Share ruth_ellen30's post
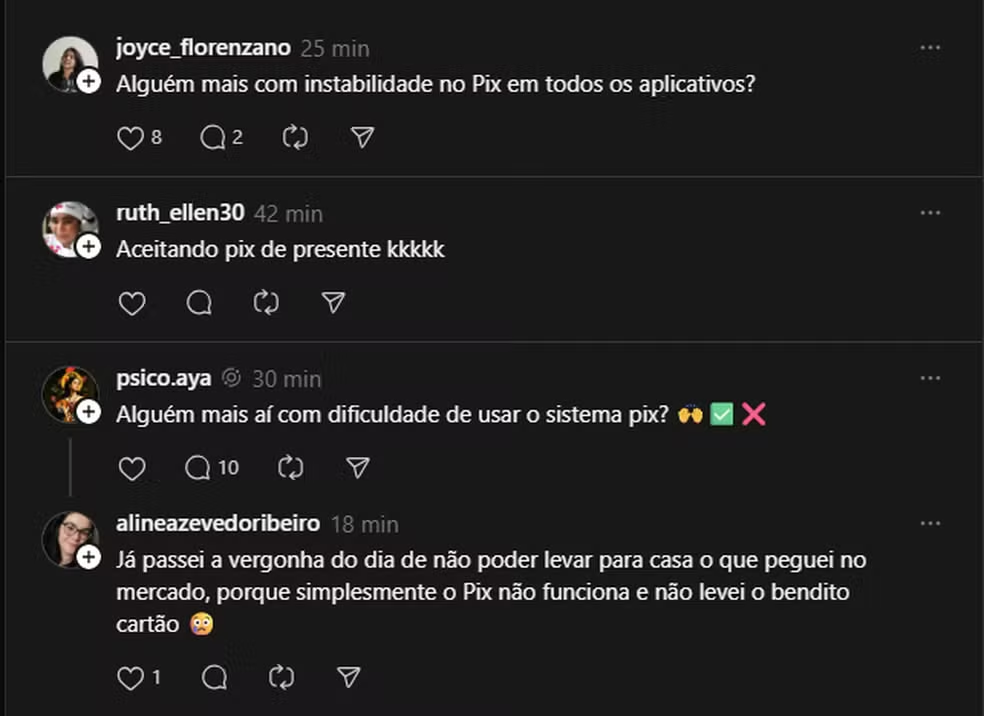This screenshot has height=716, width=984. pos(333,303)
